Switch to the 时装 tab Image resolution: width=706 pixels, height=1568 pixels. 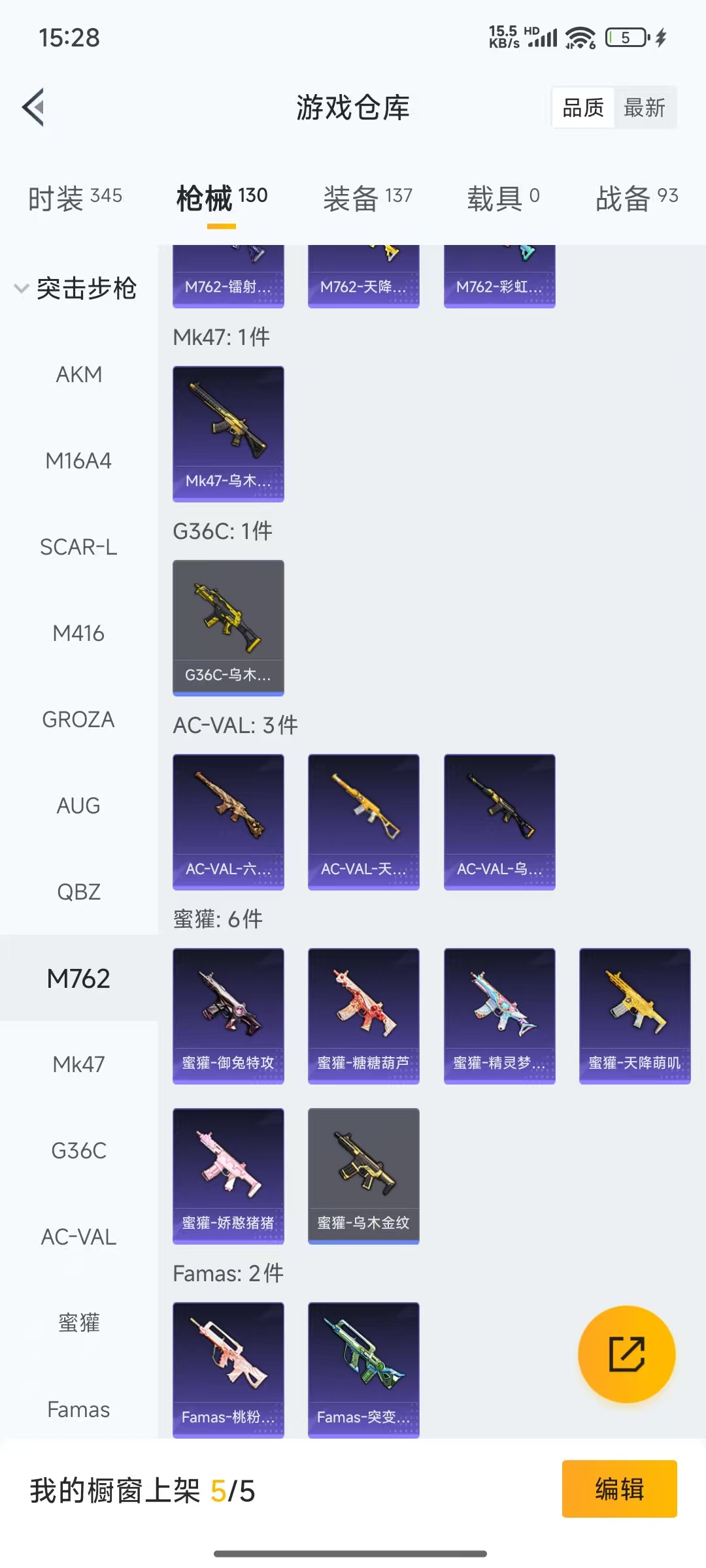pos(75,198)
